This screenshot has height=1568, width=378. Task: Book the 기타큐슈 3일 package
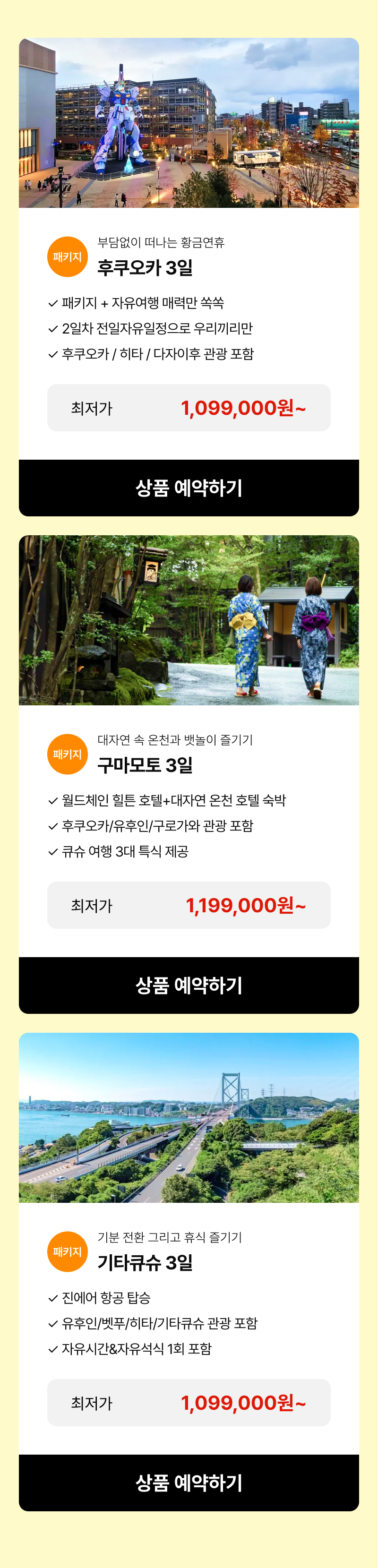coord(189,1482)
